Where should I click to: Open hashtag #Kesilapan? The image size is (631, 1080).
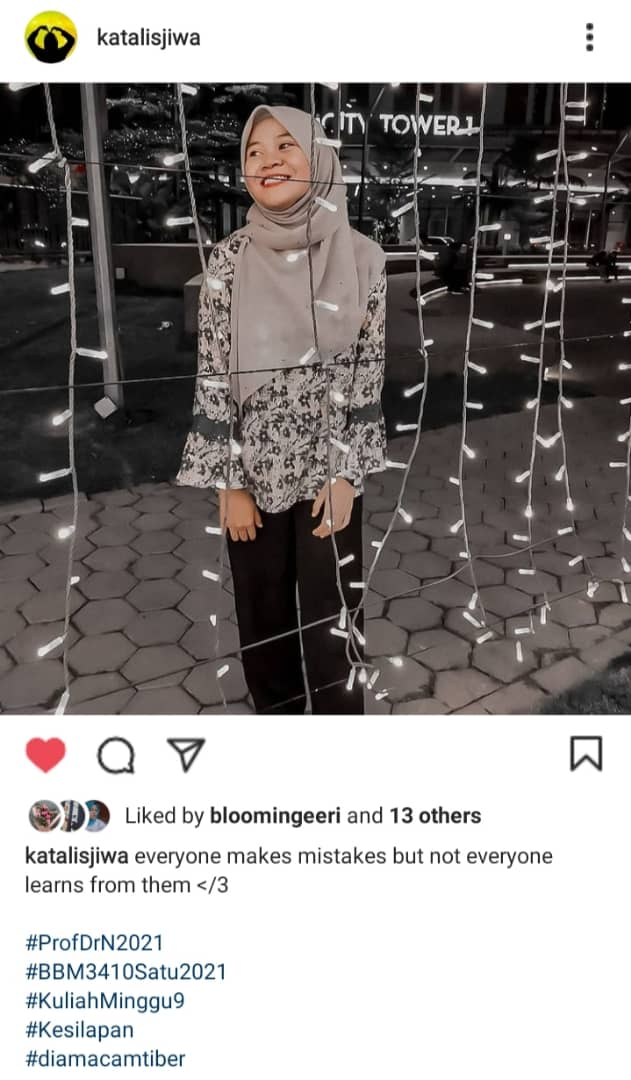(79, 1030)
